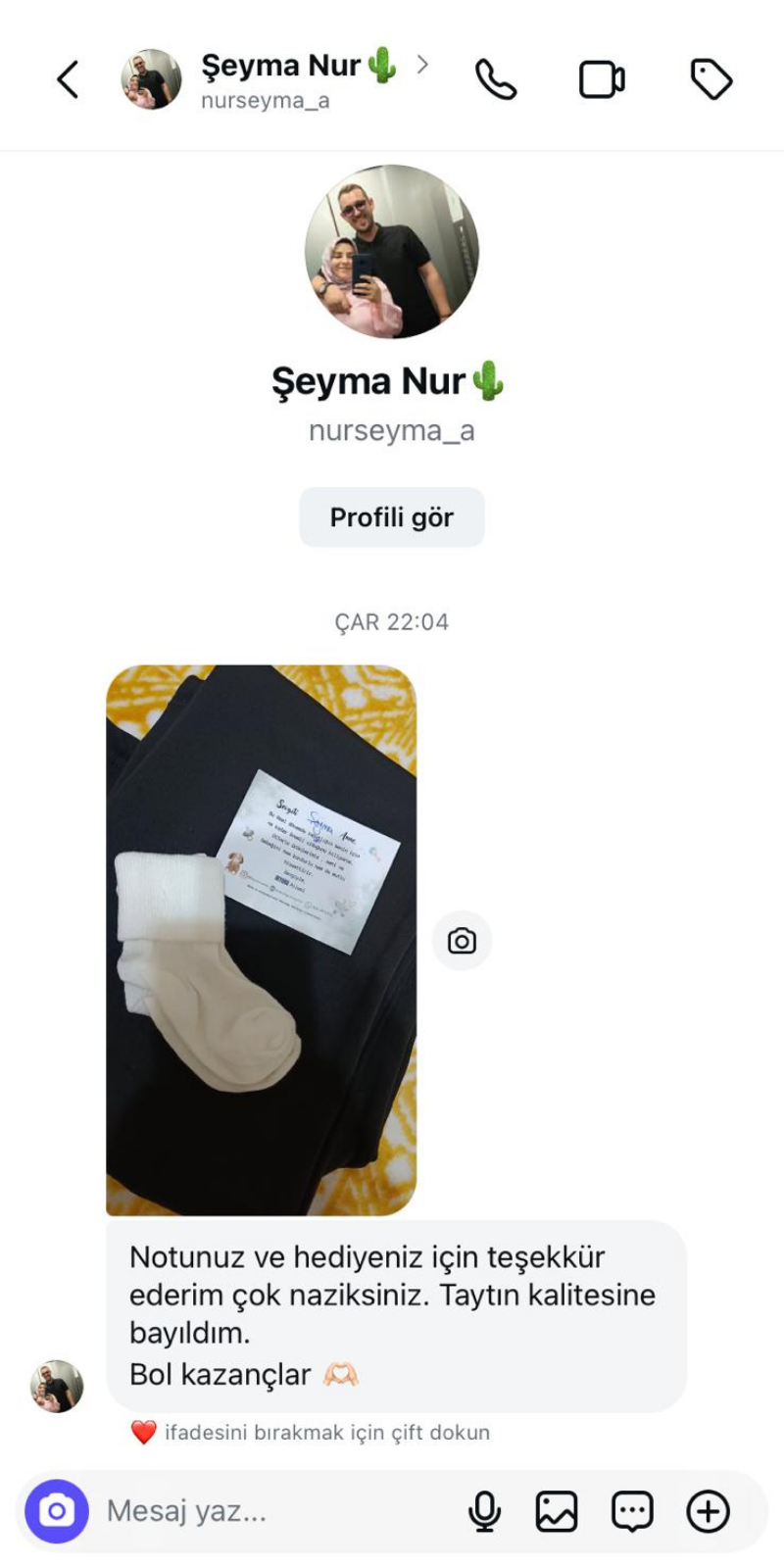The height and width of the screenshot is (1568, 784).
Task: Open the received socks photo
Action: [261, 941]
